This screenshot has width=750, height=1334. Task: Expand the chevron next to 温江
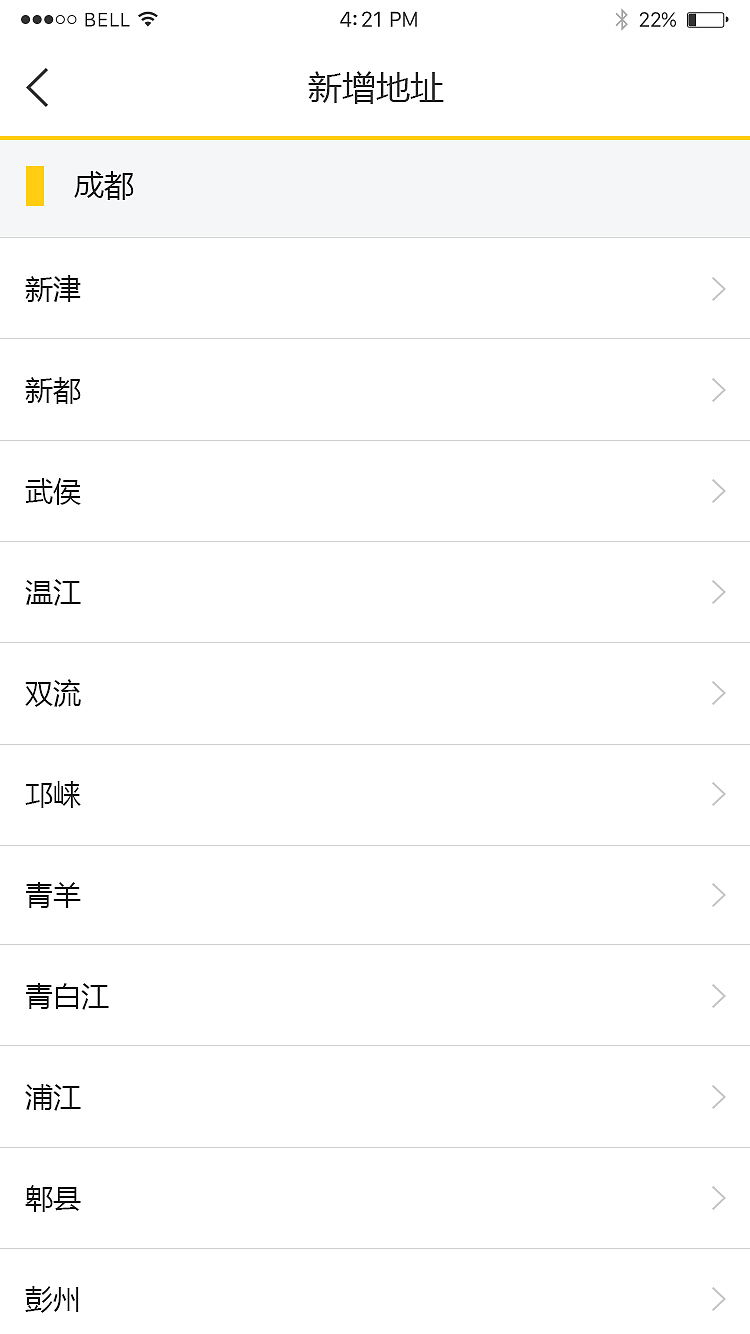(718, 592)
